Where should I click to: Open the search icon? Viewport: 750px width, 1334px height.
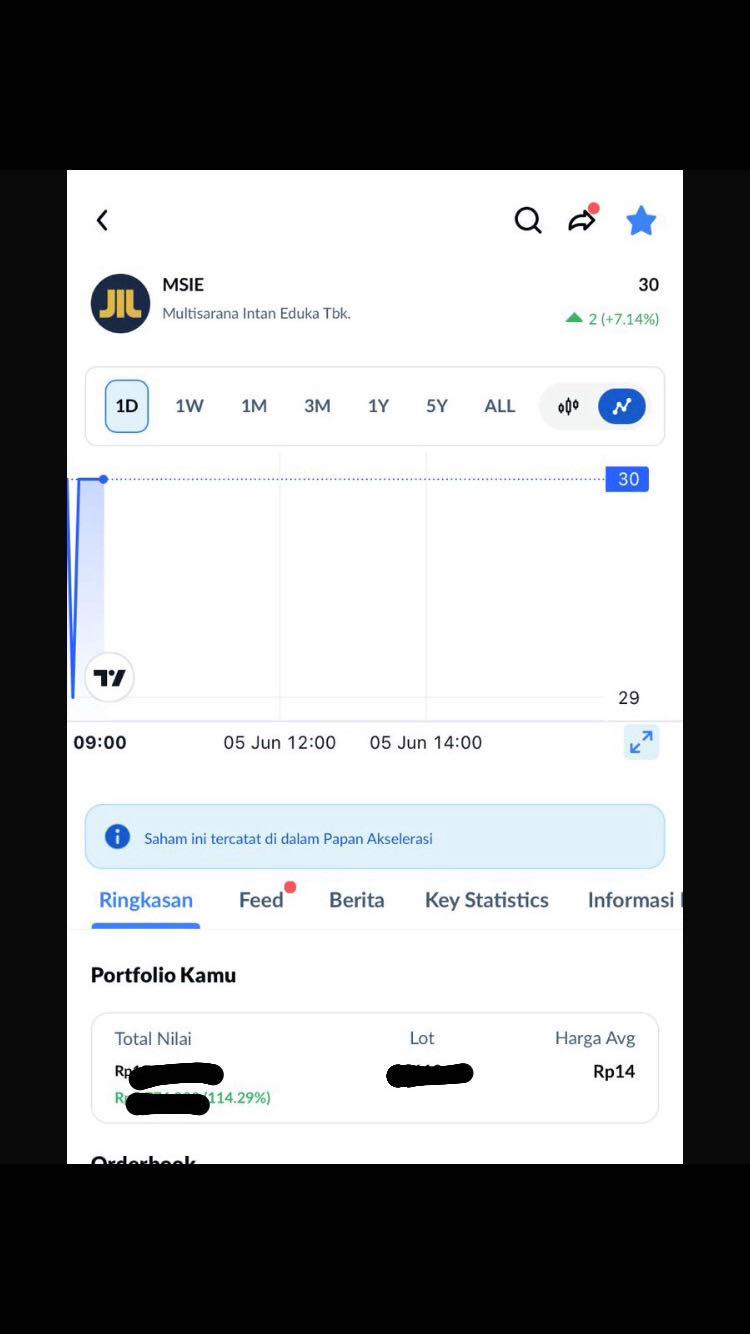pyautogui.click(x=528, y=220)
